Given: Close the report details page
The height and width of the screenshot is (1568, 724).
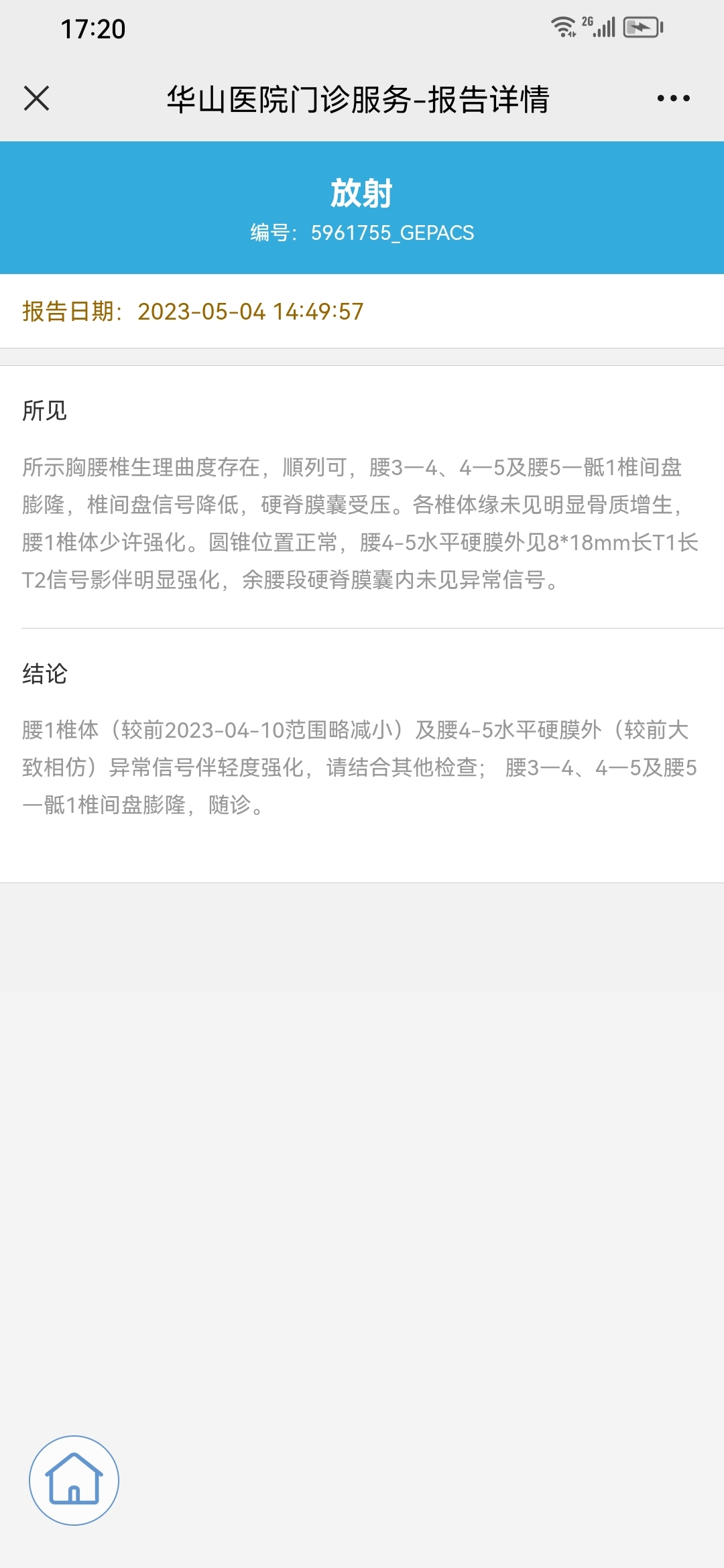Looking at the screenshot, I should 36,99.
